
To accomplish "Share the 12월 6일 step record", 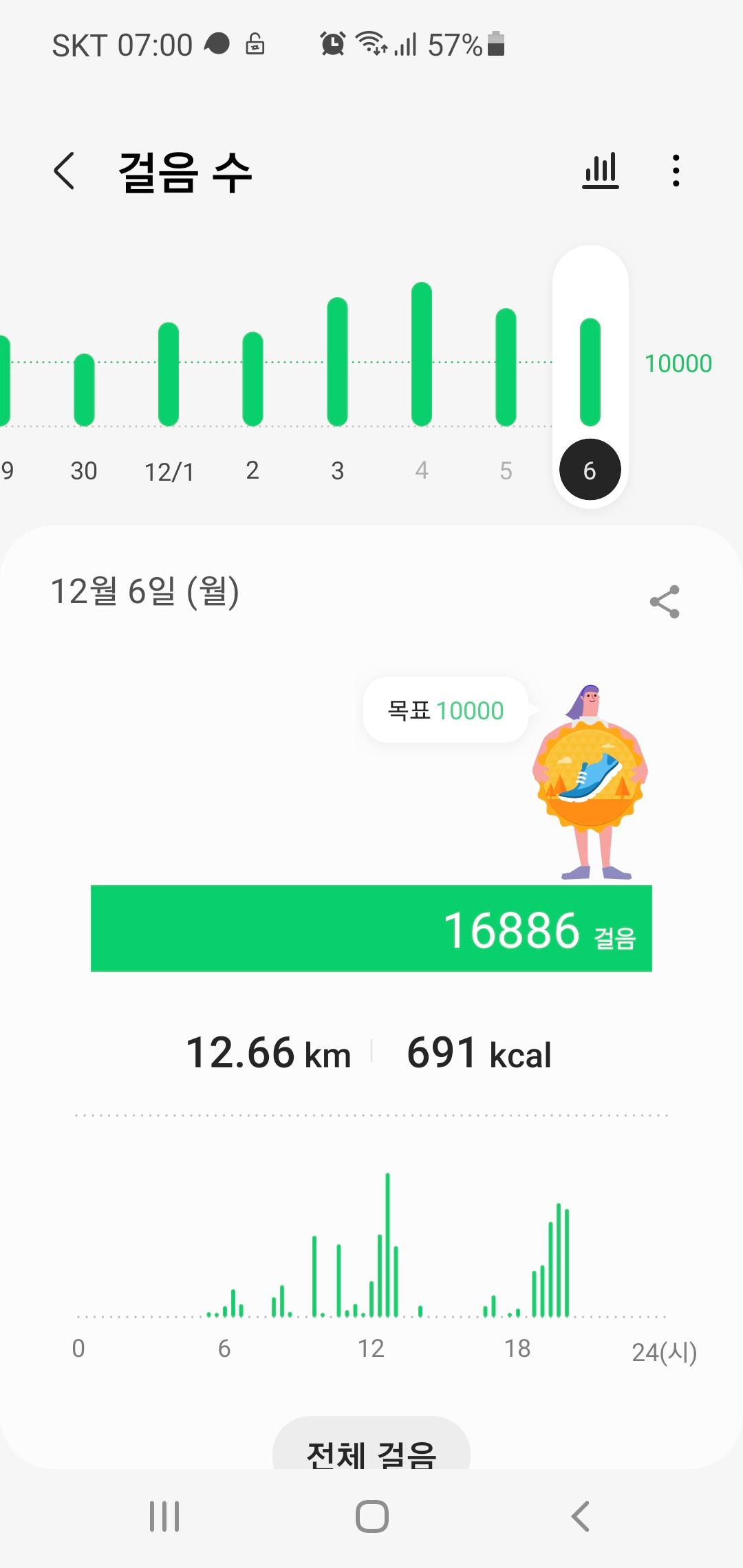I will (665, 602).
